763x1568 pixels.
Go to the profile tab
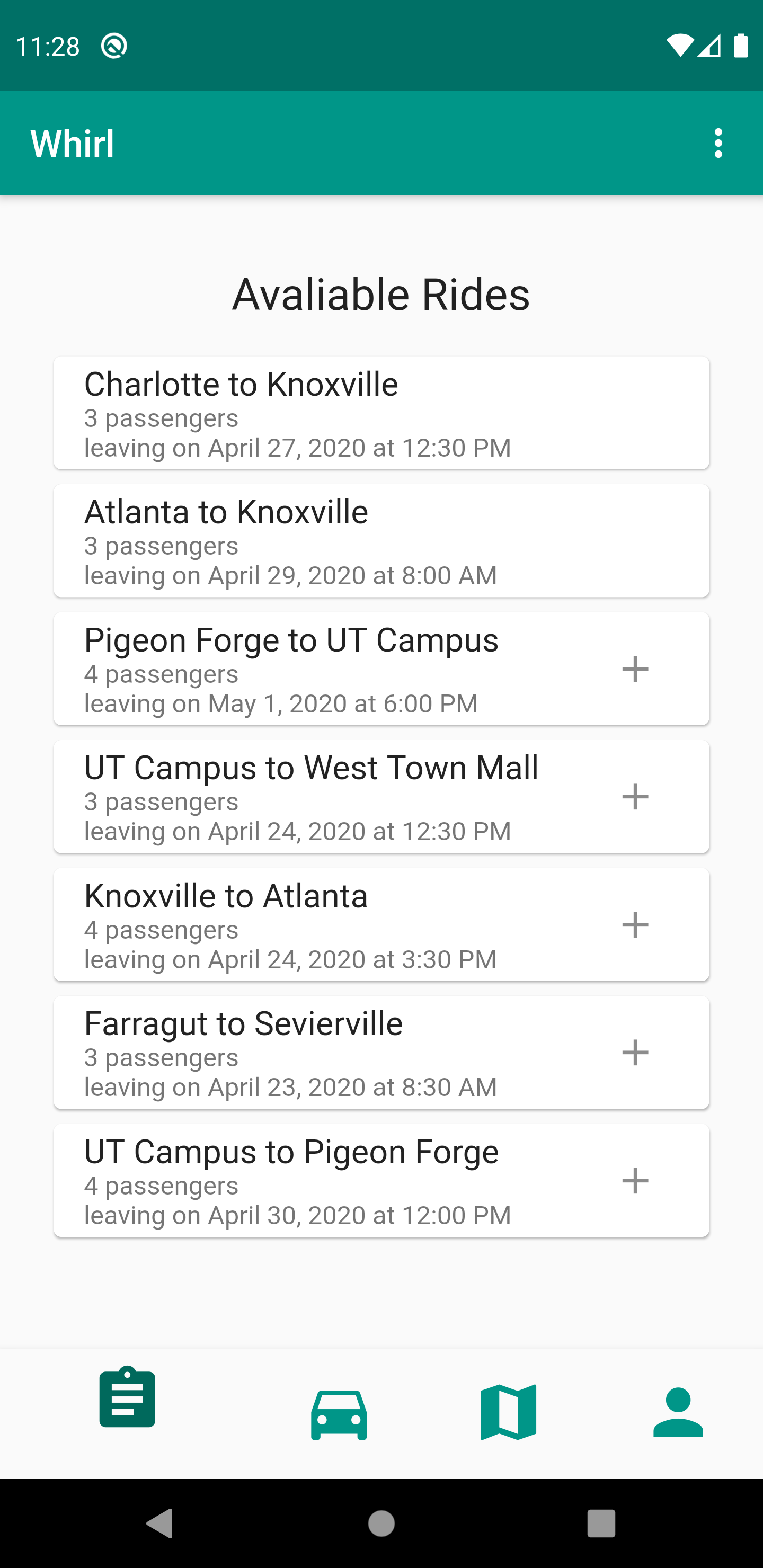pyautogui.click(x=678, y=1412)
